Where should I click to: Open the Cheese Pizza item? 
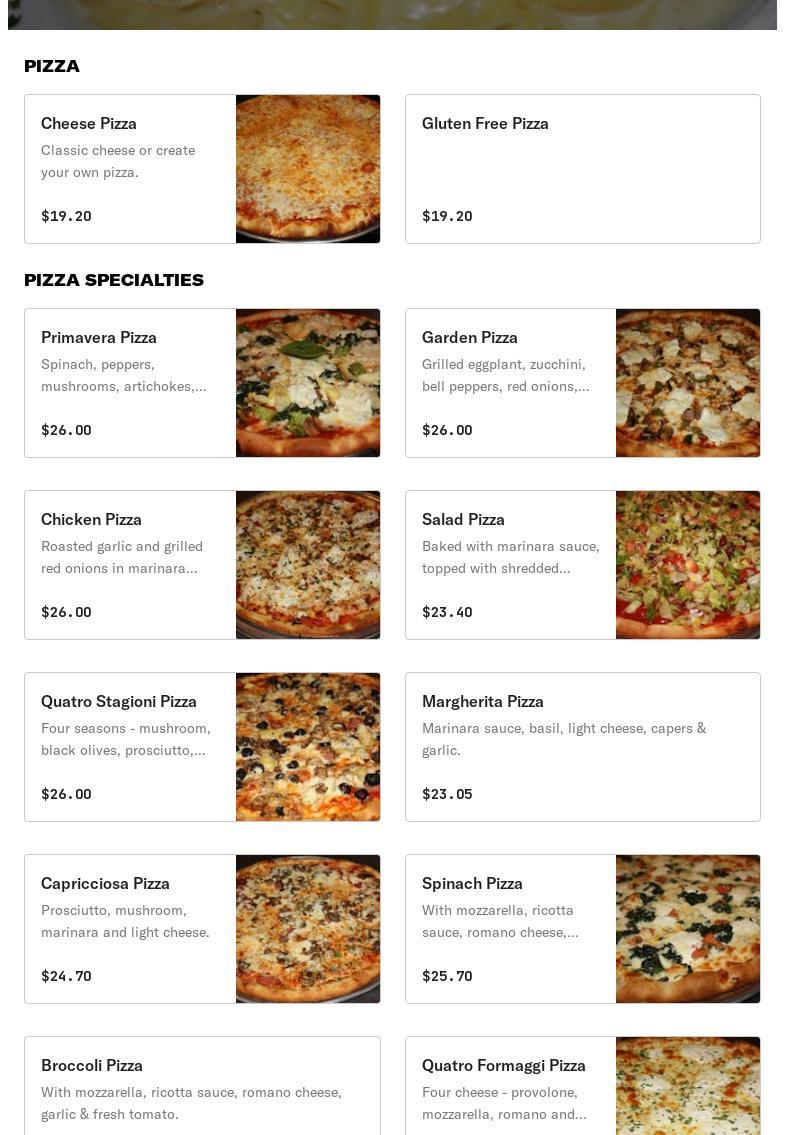coord(202,169)
